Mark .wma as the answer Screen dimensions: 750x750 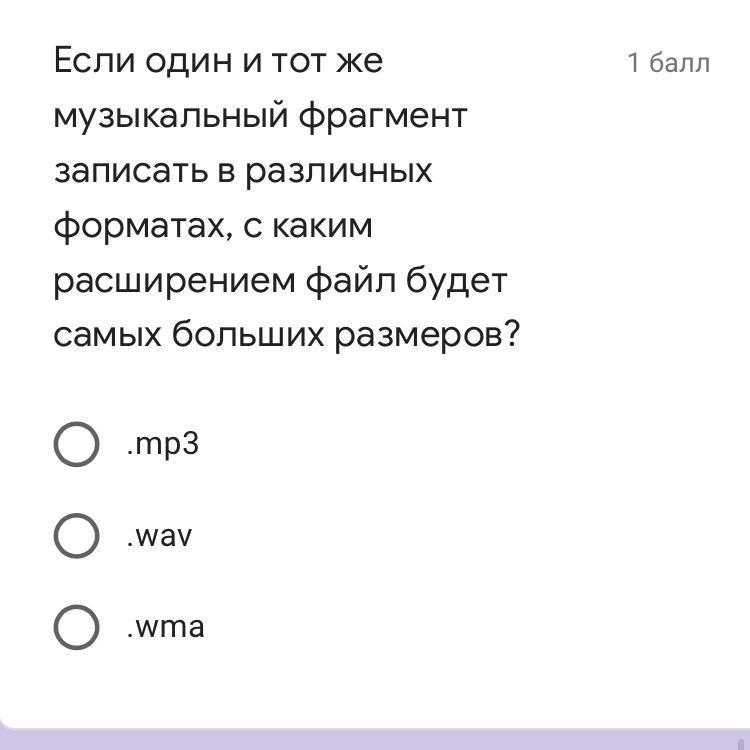pyautogui.click(x=76, y=628)
